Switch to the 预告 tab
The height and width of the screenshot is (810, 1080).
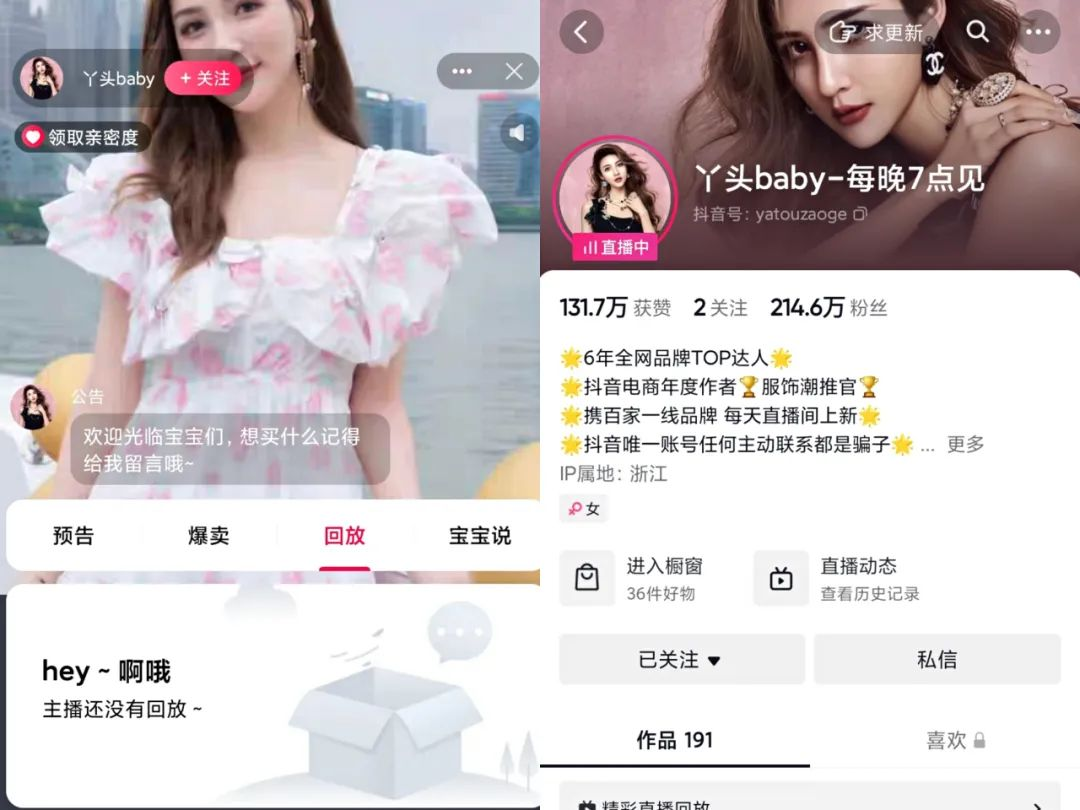click(x=73, y=536)
